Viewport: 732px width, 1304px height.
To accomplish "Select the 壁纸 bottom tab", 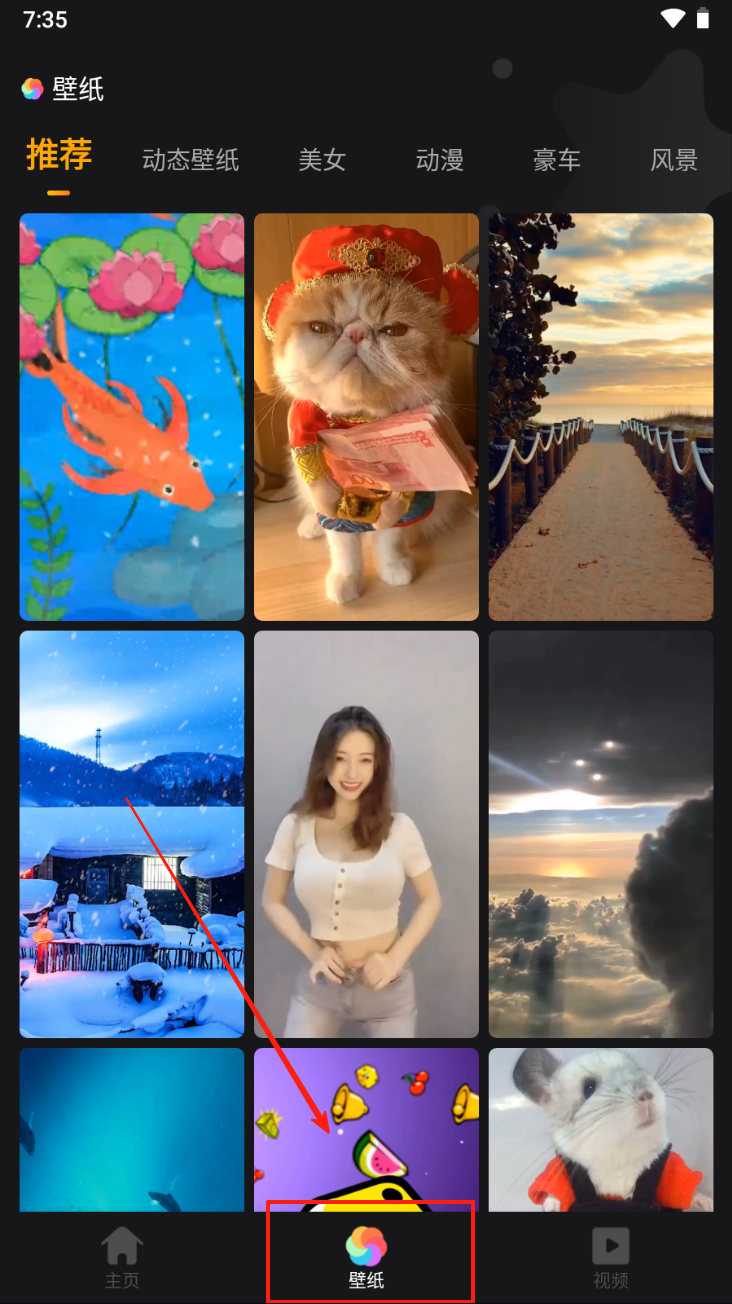I will [366, 1257].
